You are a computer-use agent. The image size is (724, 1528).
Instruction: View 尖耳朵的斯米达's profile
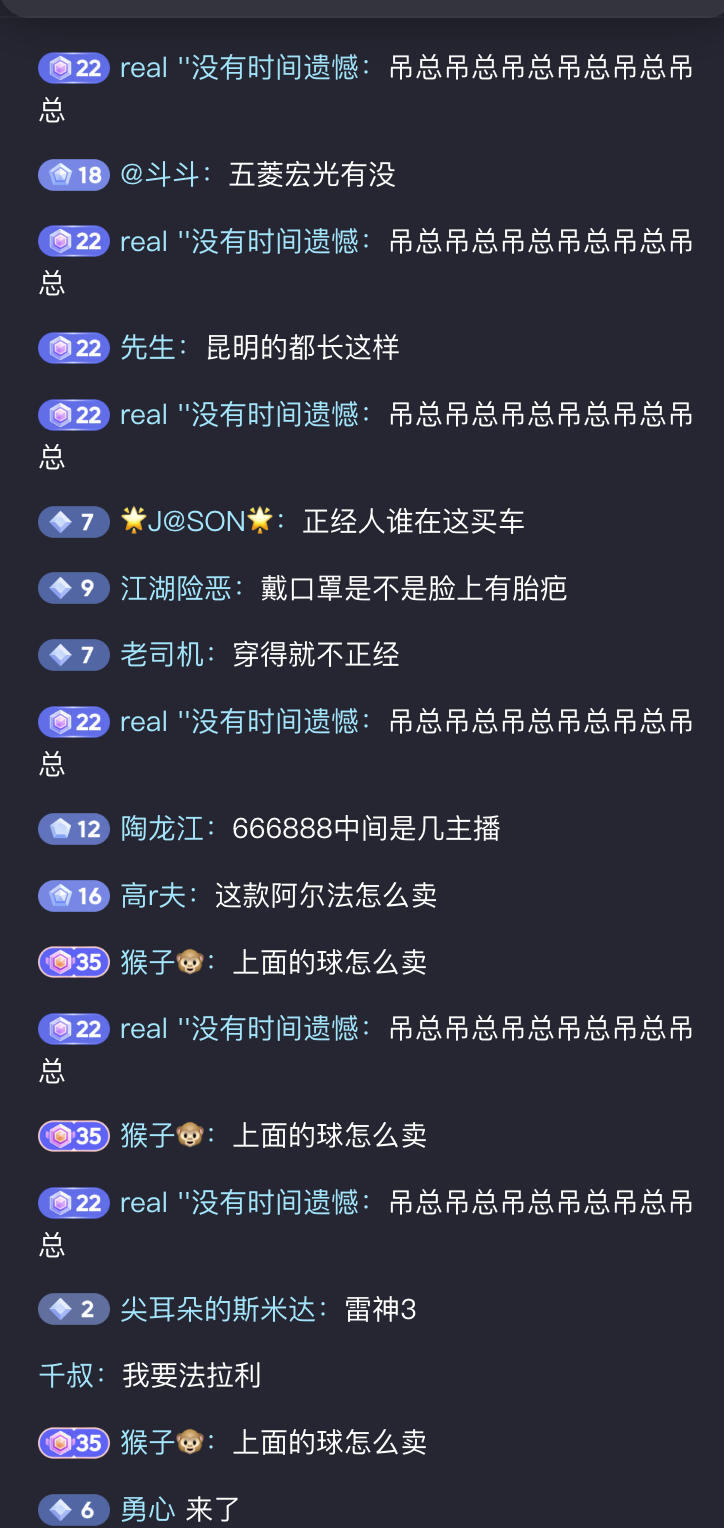(x=218, y=1309)
